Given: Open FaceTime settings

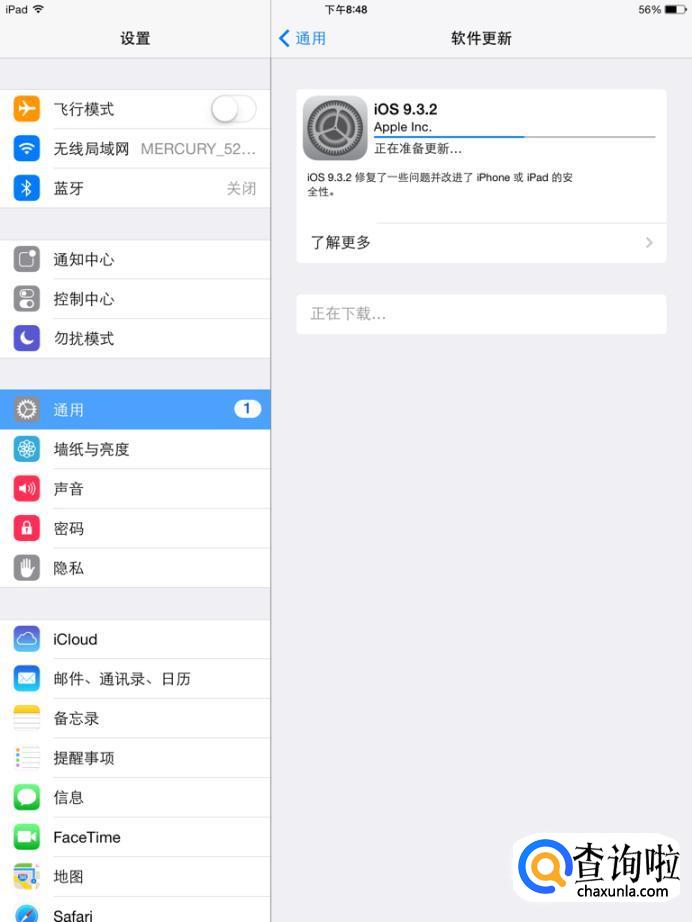Looking at the screenshot, I should tap(135, 837).
